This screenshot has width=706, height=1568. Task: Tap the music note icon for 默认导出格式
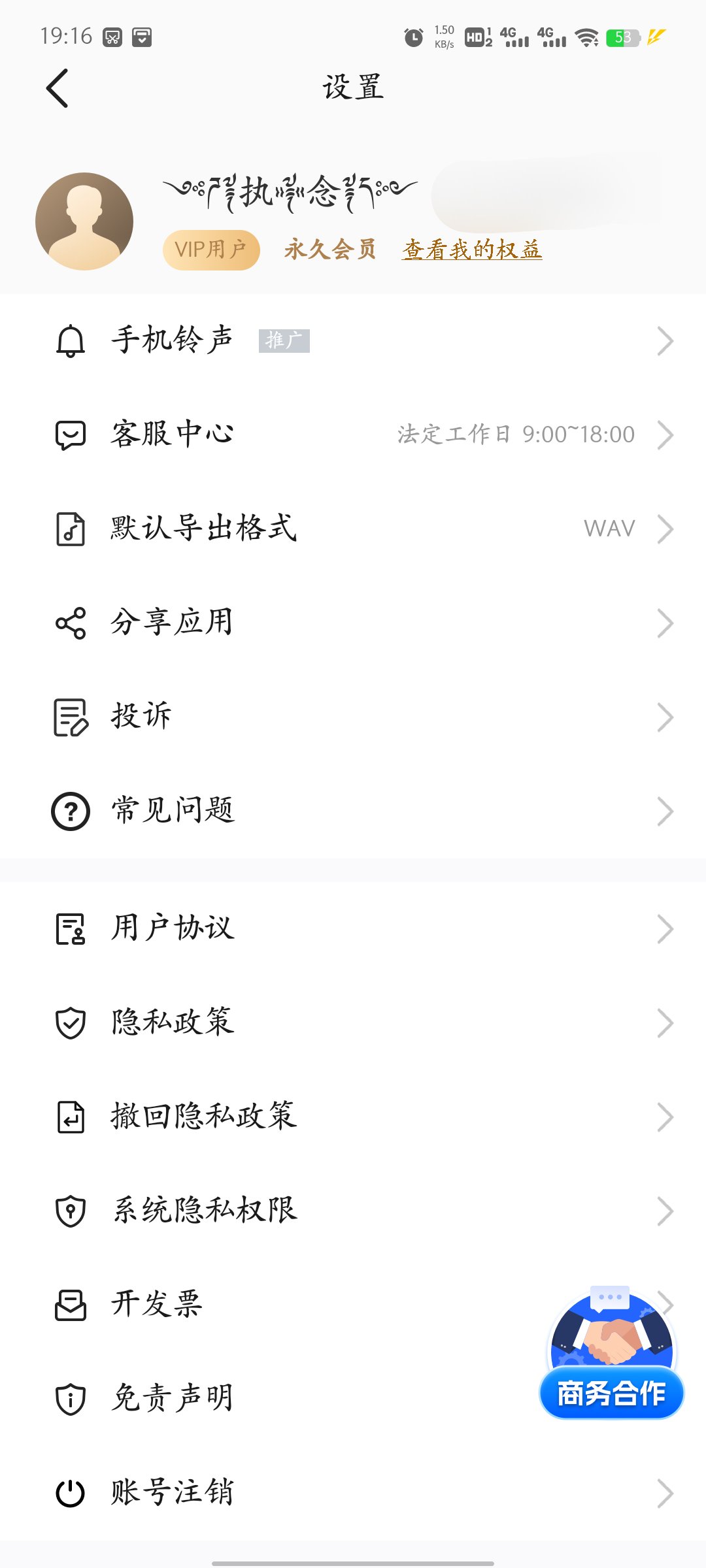(71, 529)
